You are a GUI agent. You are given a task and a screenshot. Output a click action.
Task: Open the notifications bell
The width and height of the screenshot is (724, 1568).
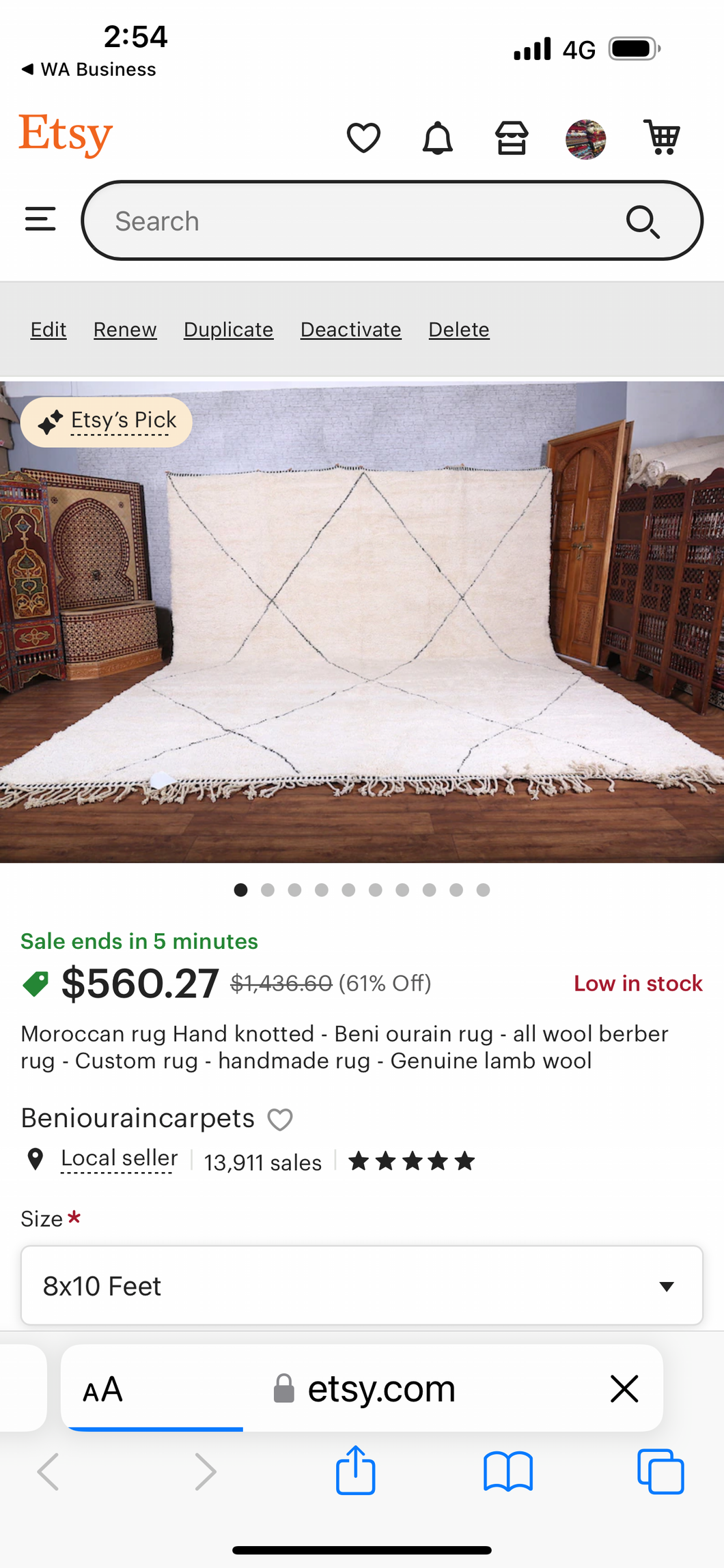click(437, 138)
